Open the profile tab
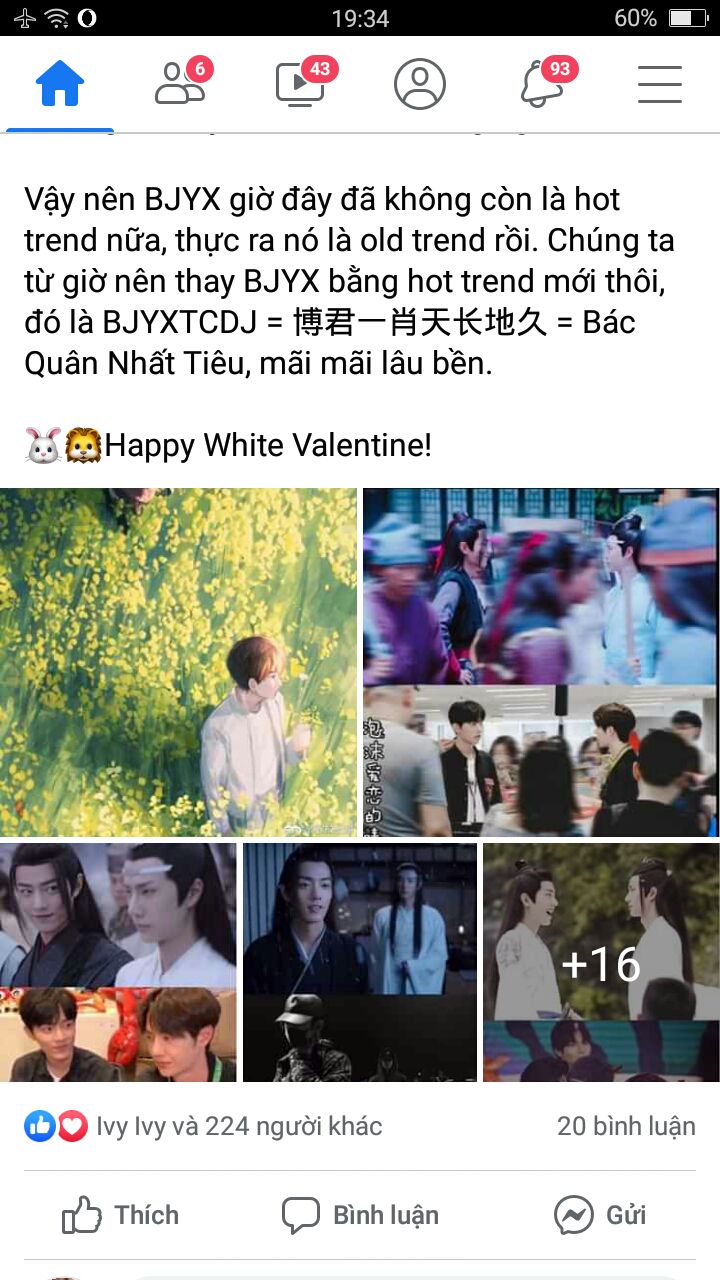 (420, 85)
